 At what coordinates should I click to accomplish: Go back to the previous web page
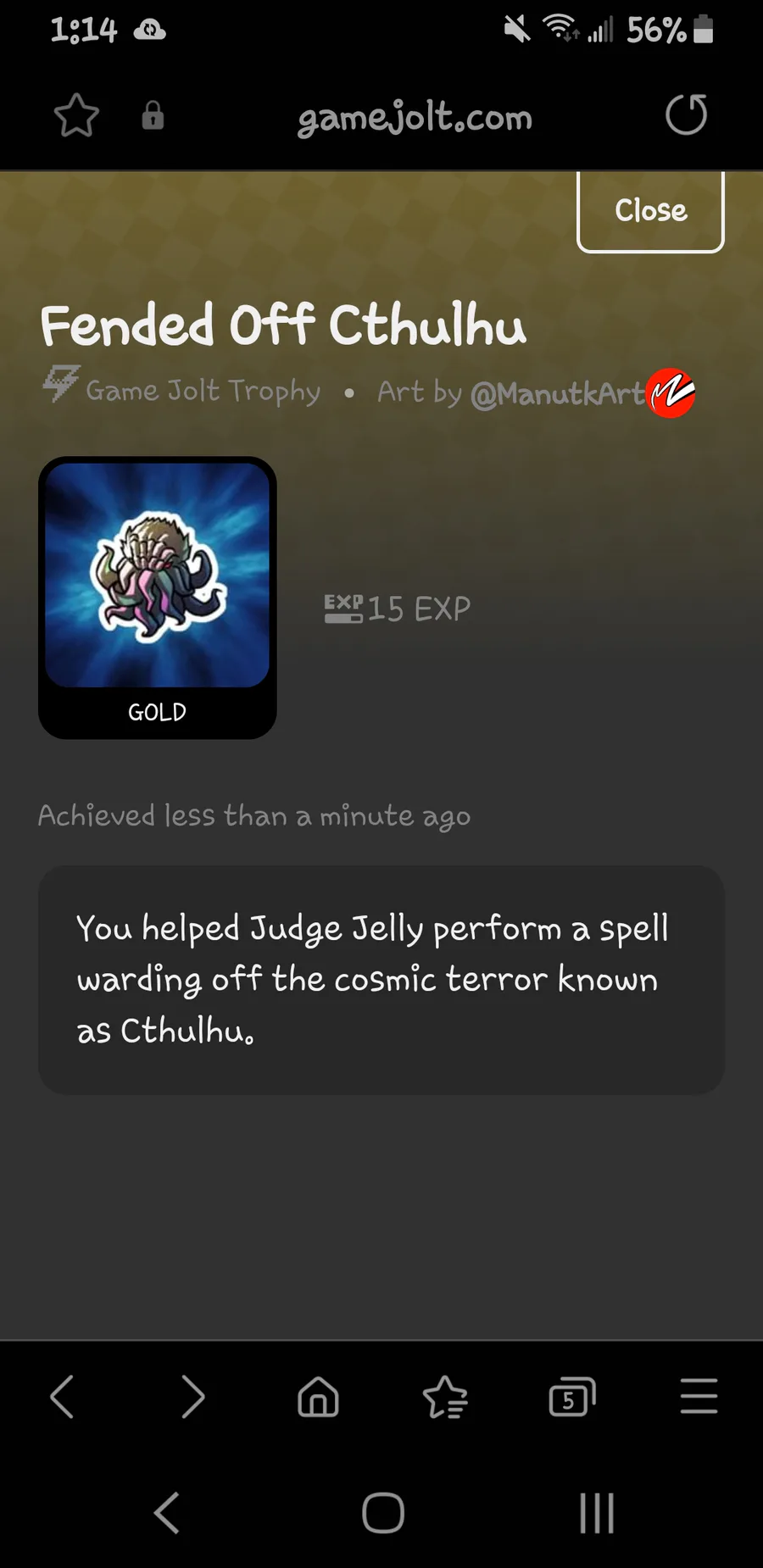63,1397
